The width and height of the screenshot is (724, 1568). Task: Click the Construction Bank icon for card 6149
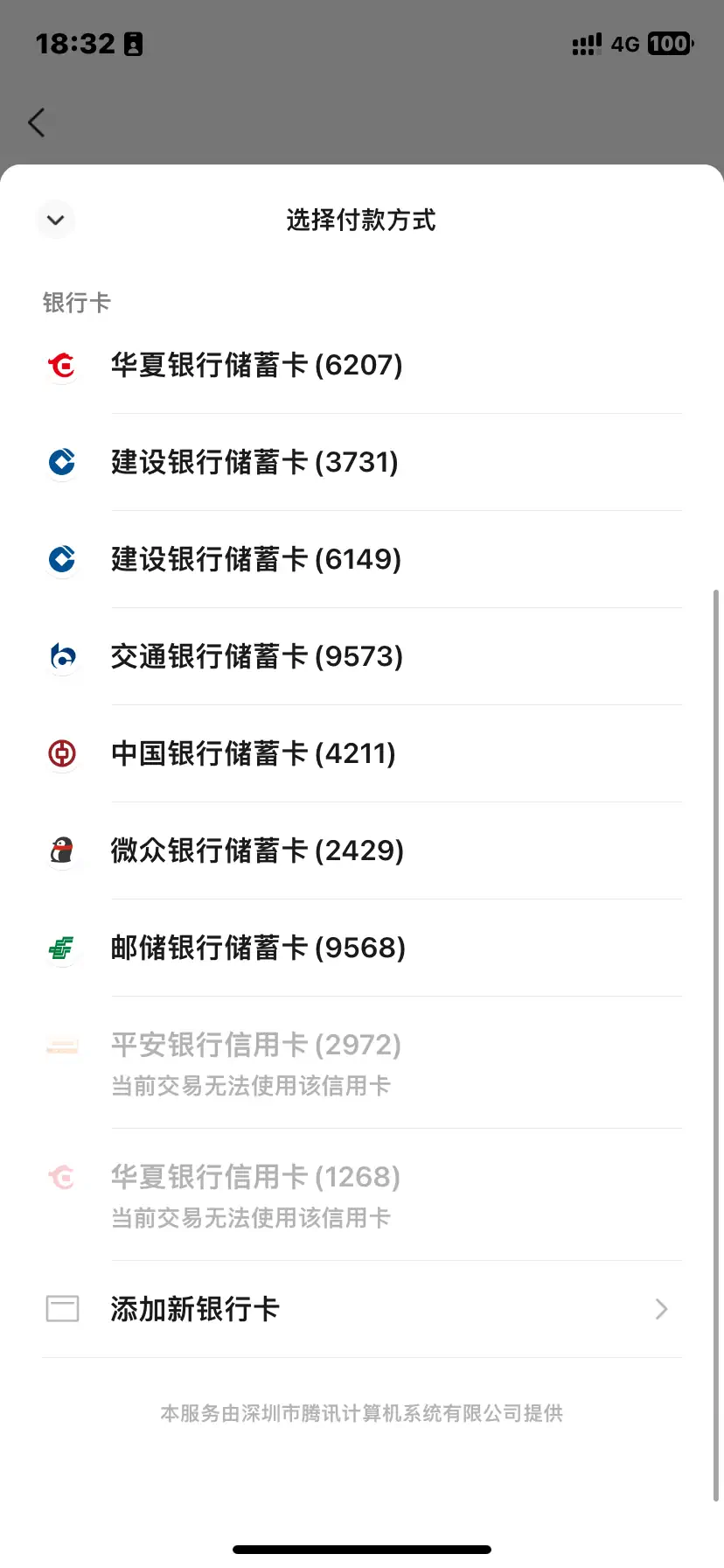click(x=61, y=560)
